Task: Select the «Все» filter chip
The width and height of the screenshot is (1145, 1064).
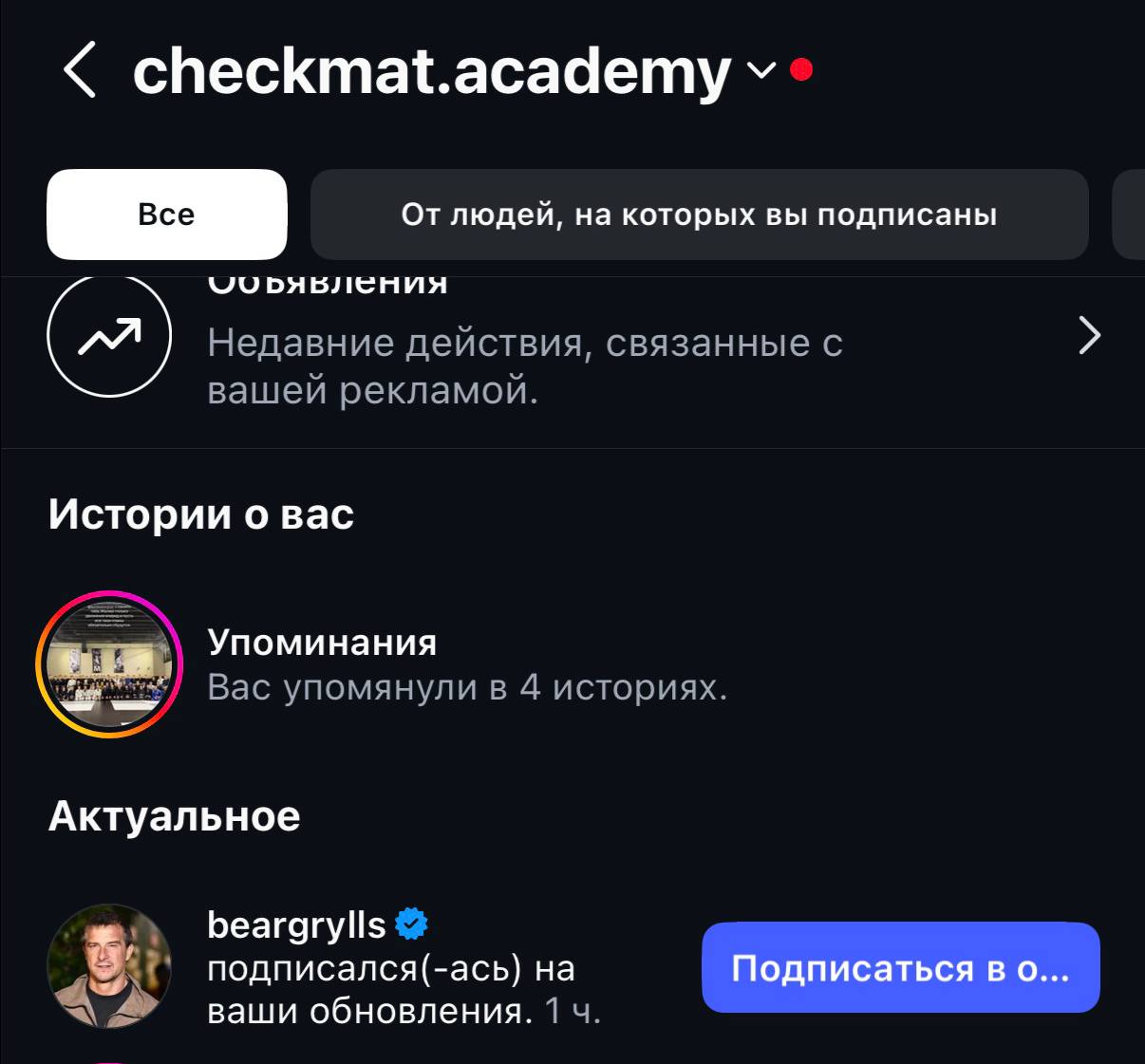Action: tap(167, 215)
